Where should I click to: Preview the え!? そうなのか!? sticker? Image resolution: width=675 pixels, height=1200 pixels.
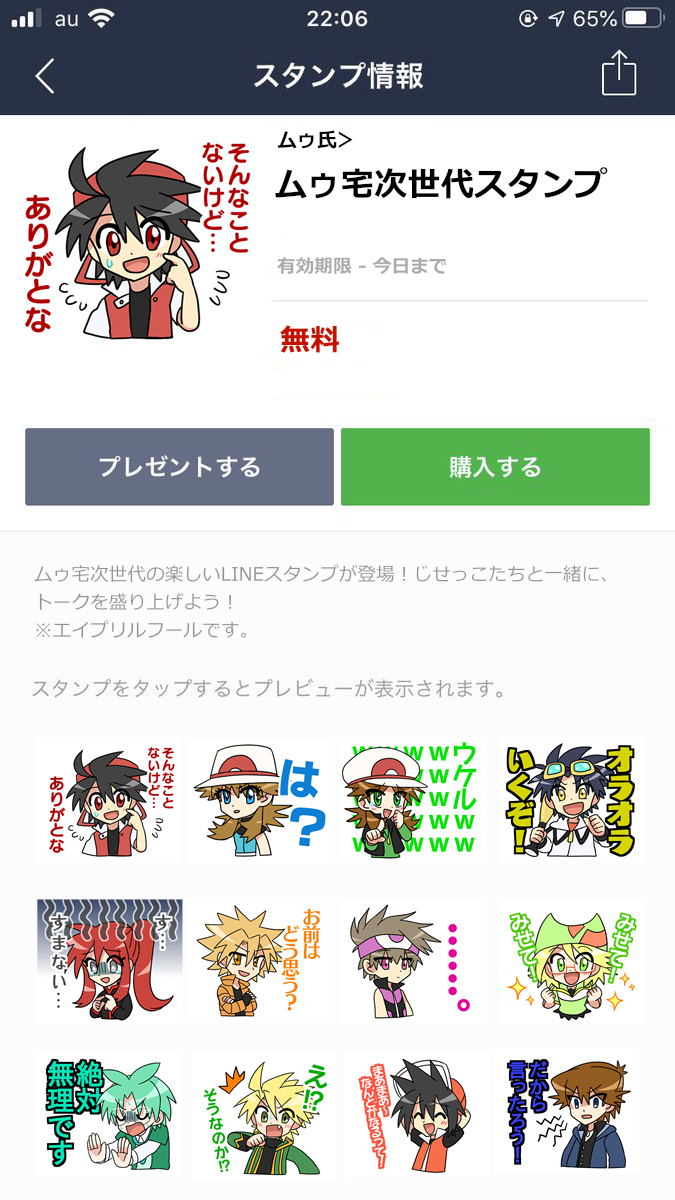263,1113
